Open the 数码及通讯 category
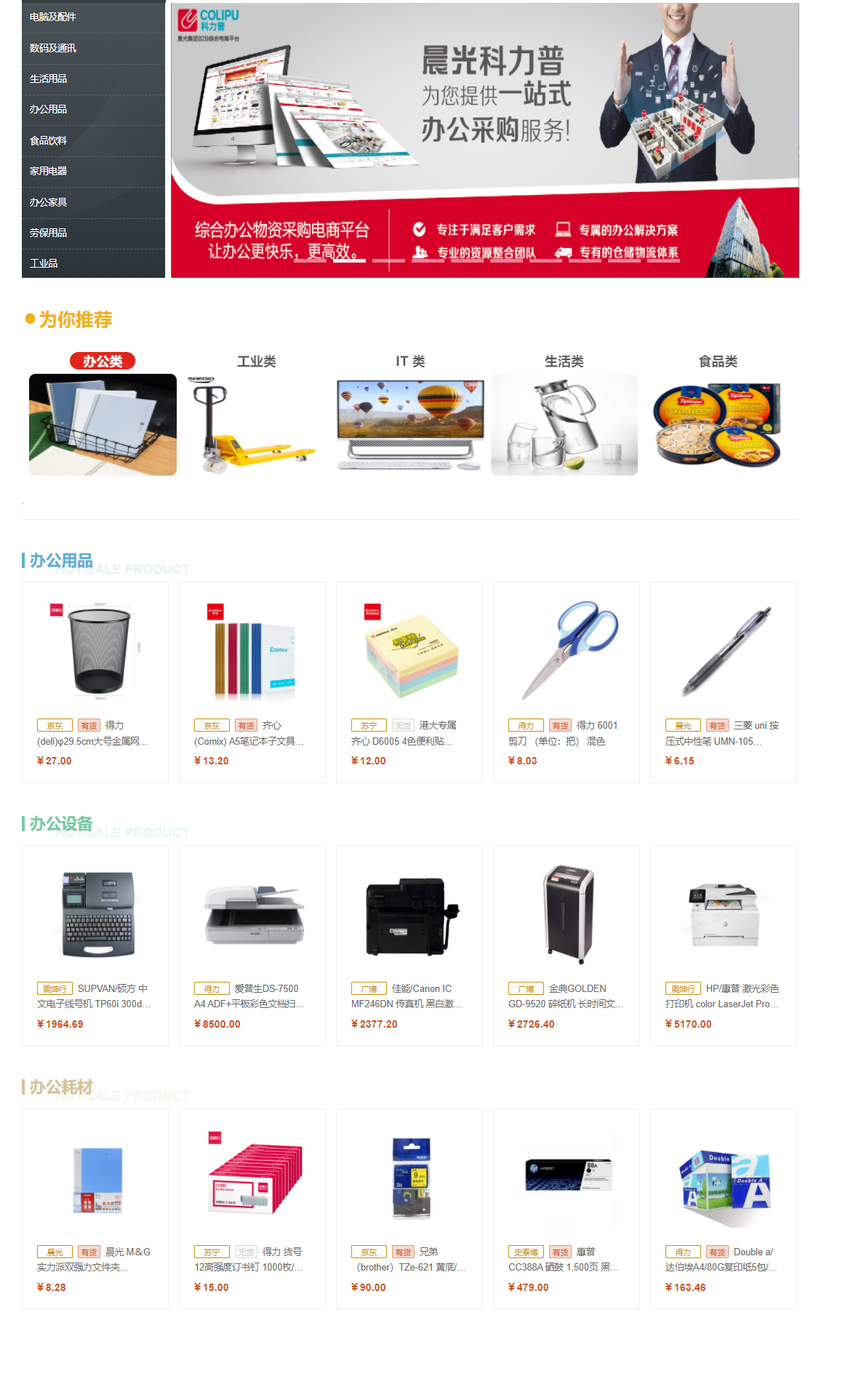The width and height of the screenshot is (848, 1400). [53, 48]
